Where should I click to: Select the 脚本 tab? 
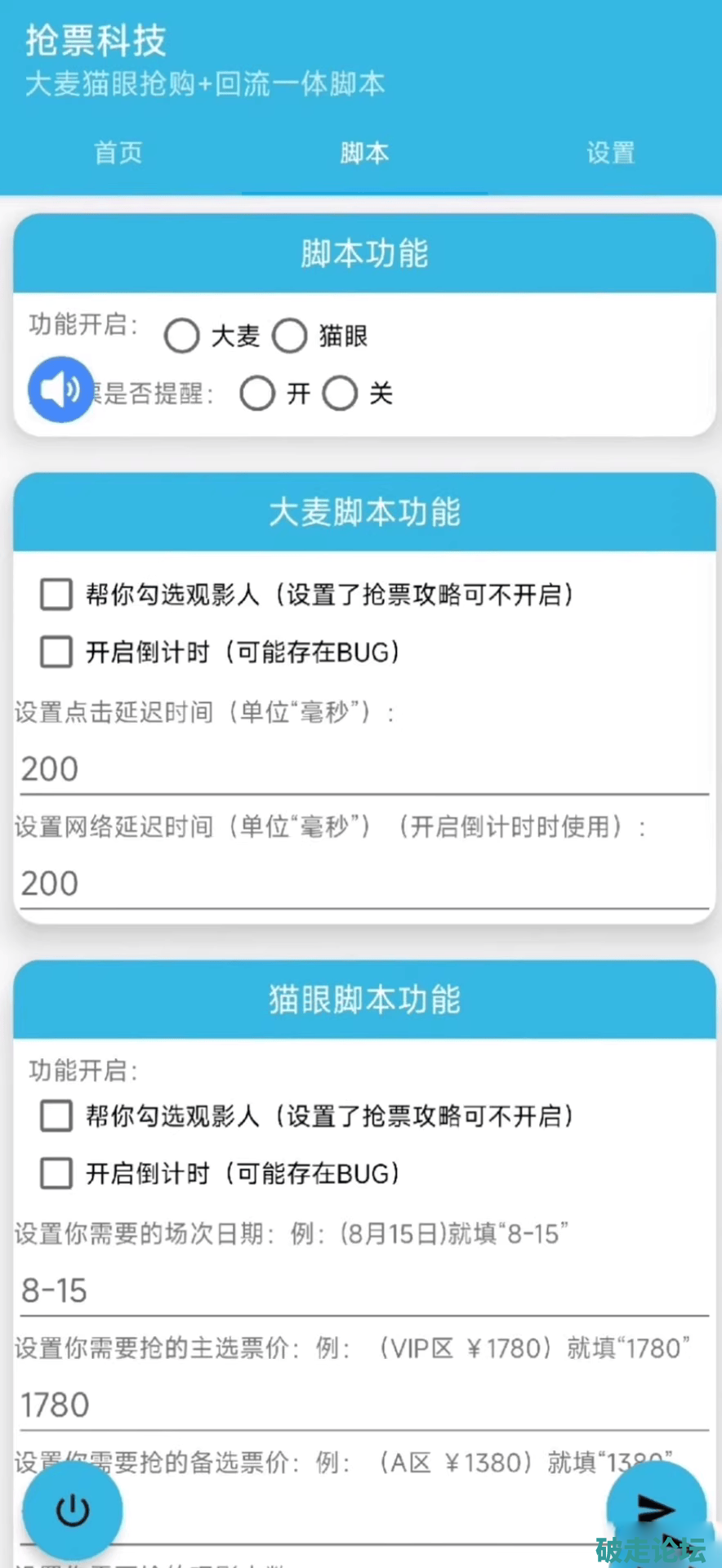click(363, 153)
